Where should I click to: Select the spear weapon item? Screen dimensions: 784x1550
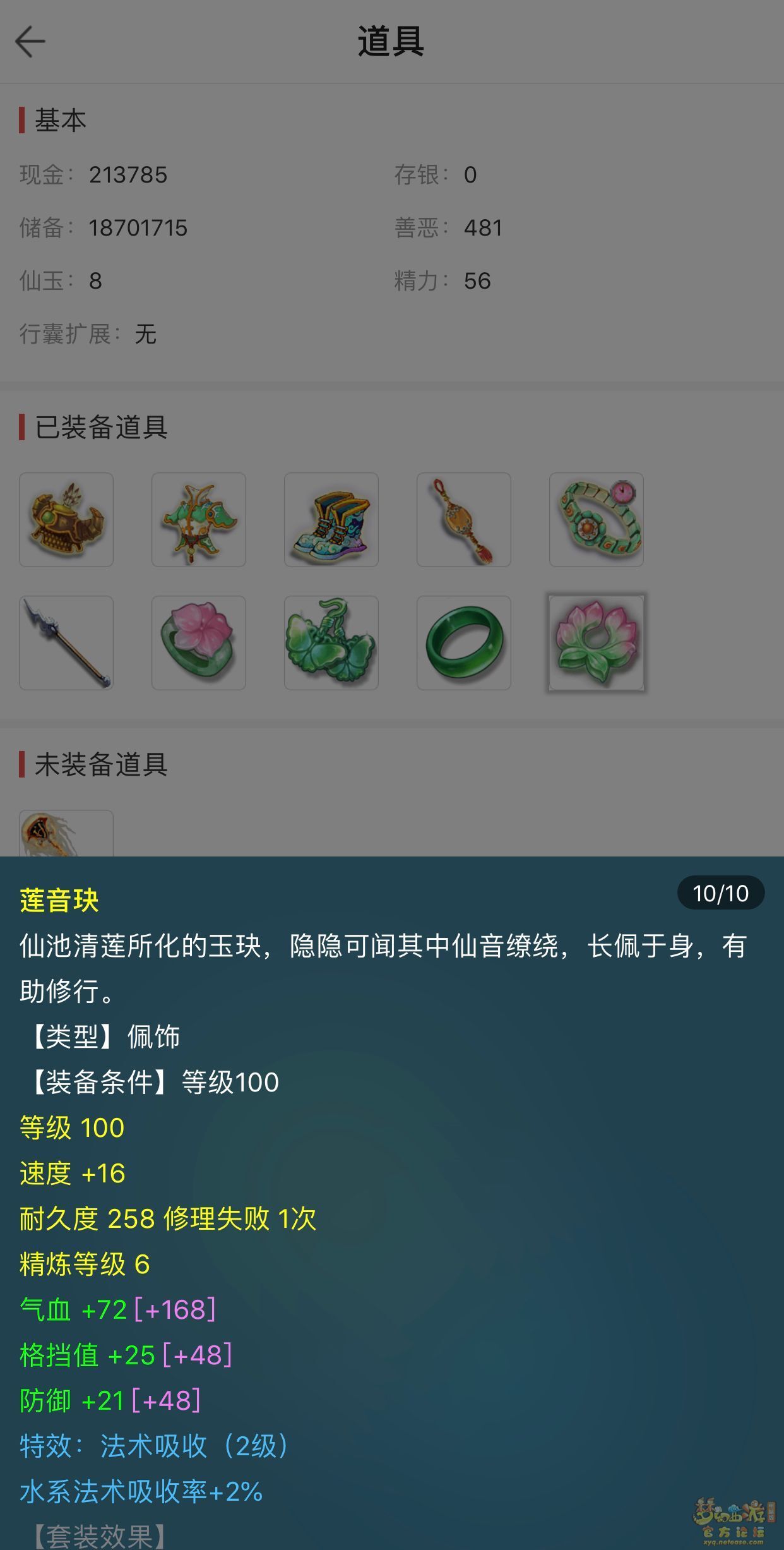[x=66, y=643]
